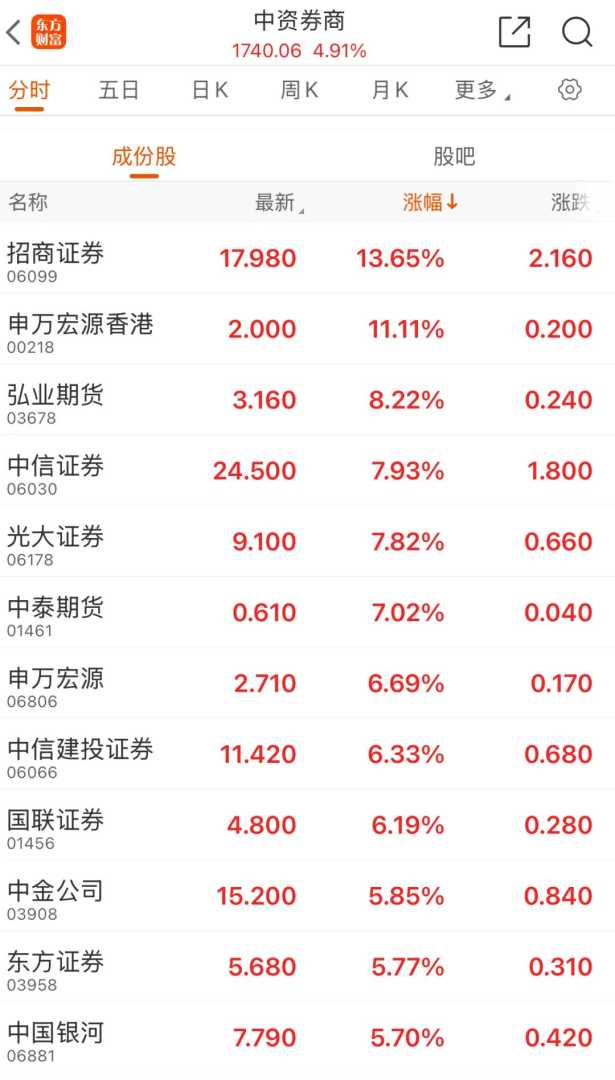Share this page via the share icon
615x1080 pixels.
[514, 32]
